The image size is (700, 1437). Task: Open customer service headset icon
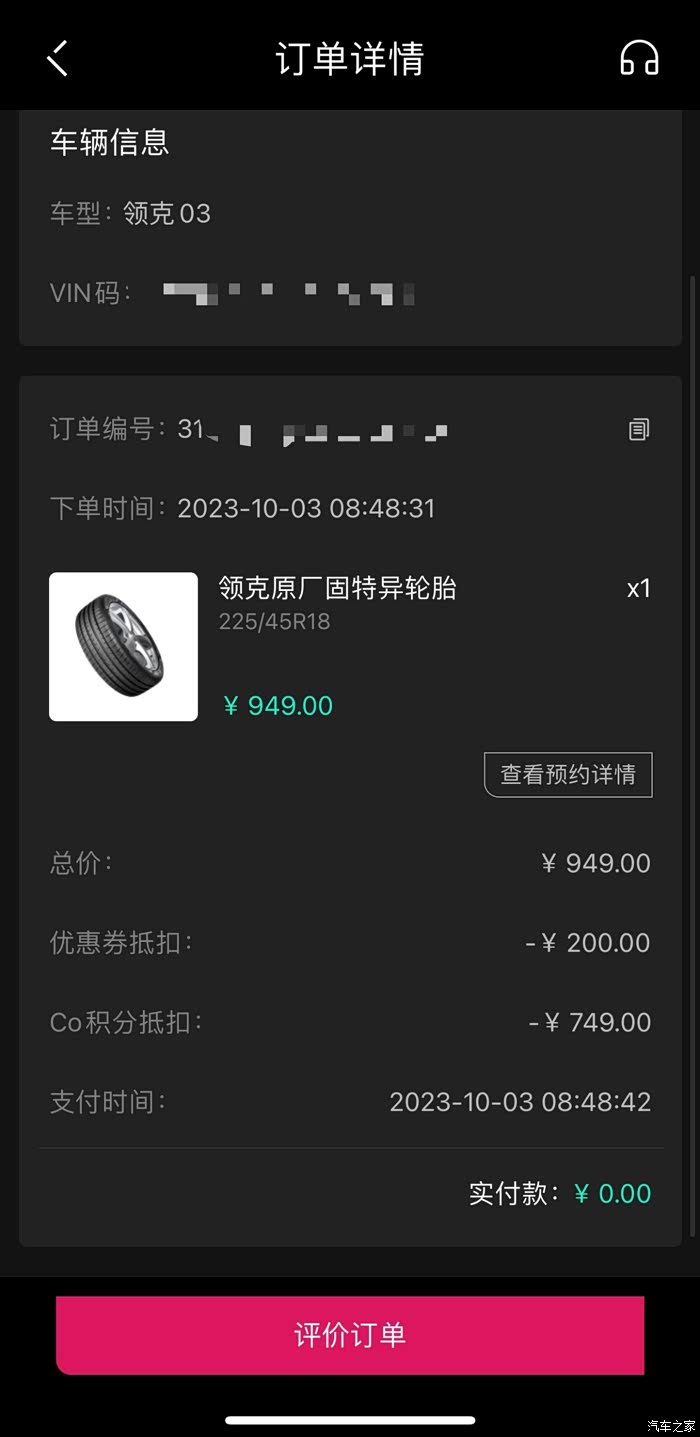(x=639, y=58)
